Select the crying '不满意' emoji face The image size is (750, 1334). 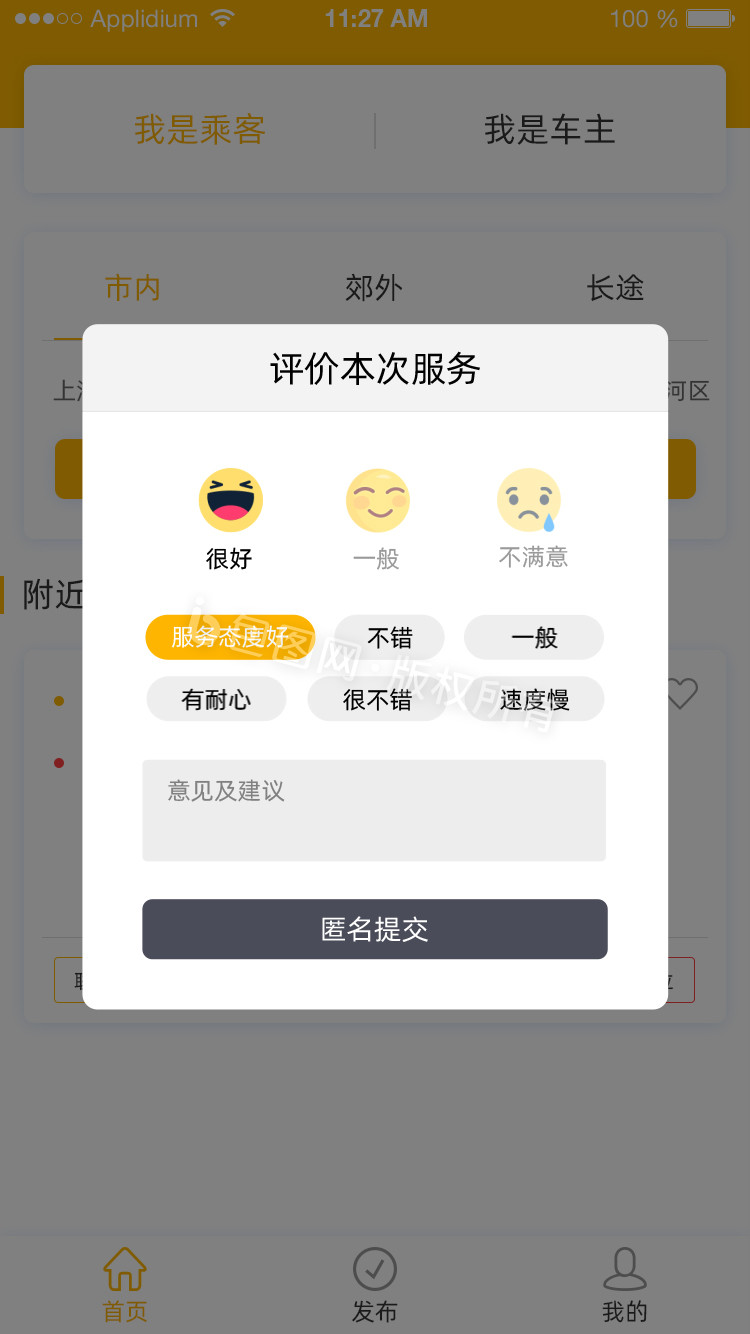click(530, 500)
